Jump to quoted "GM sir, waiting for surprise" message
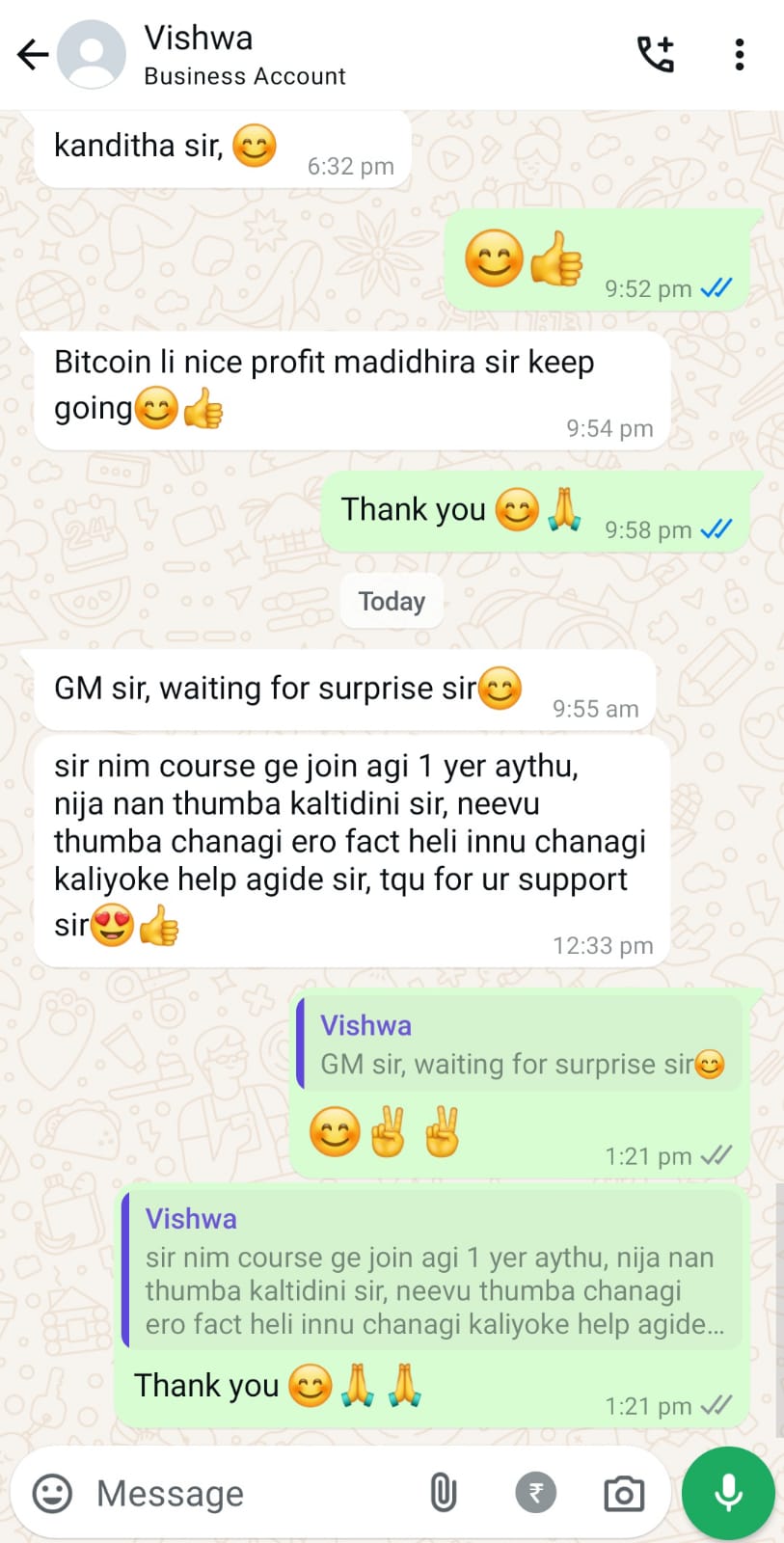The image size is (784, 1543). click(521, 1045)
